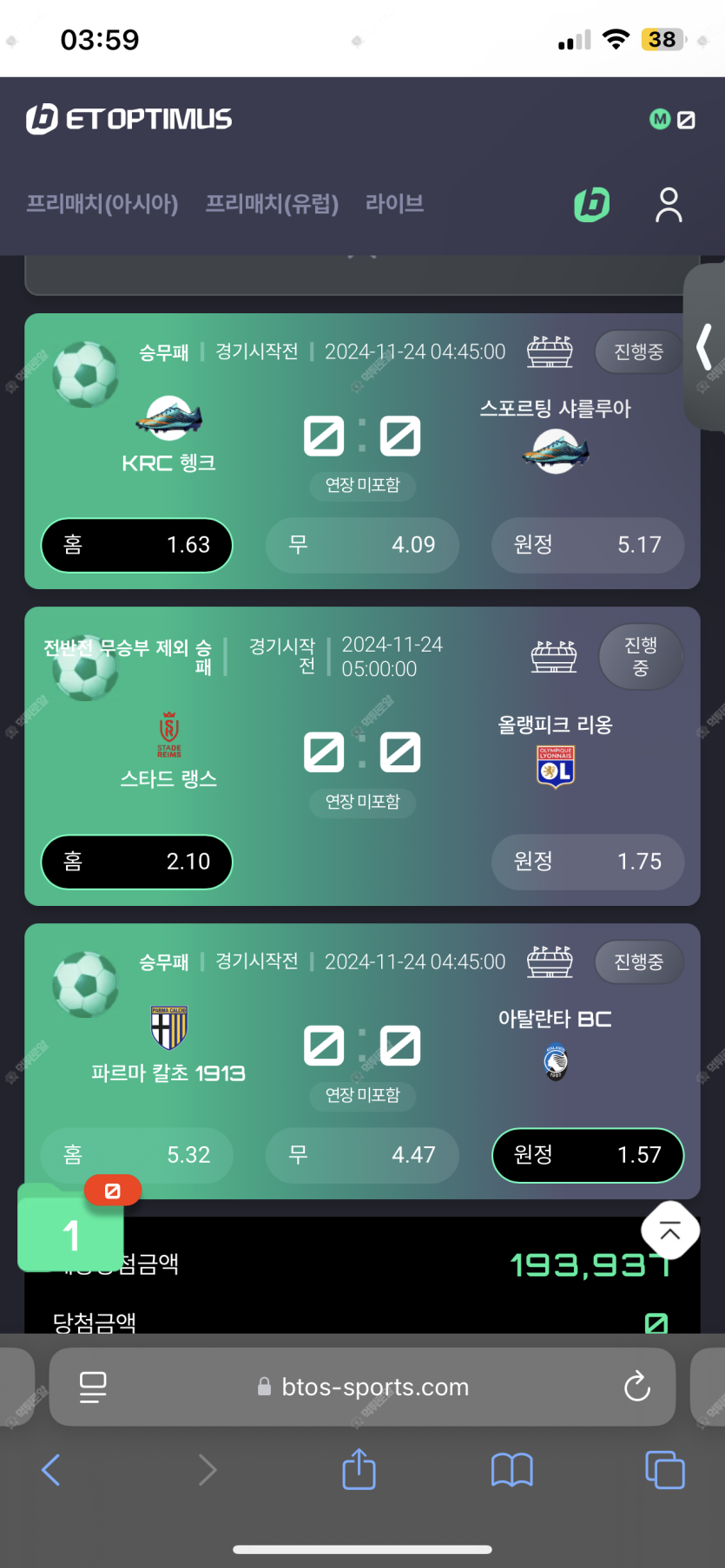Open the bet slip folder with 1

coord(71,1230)
